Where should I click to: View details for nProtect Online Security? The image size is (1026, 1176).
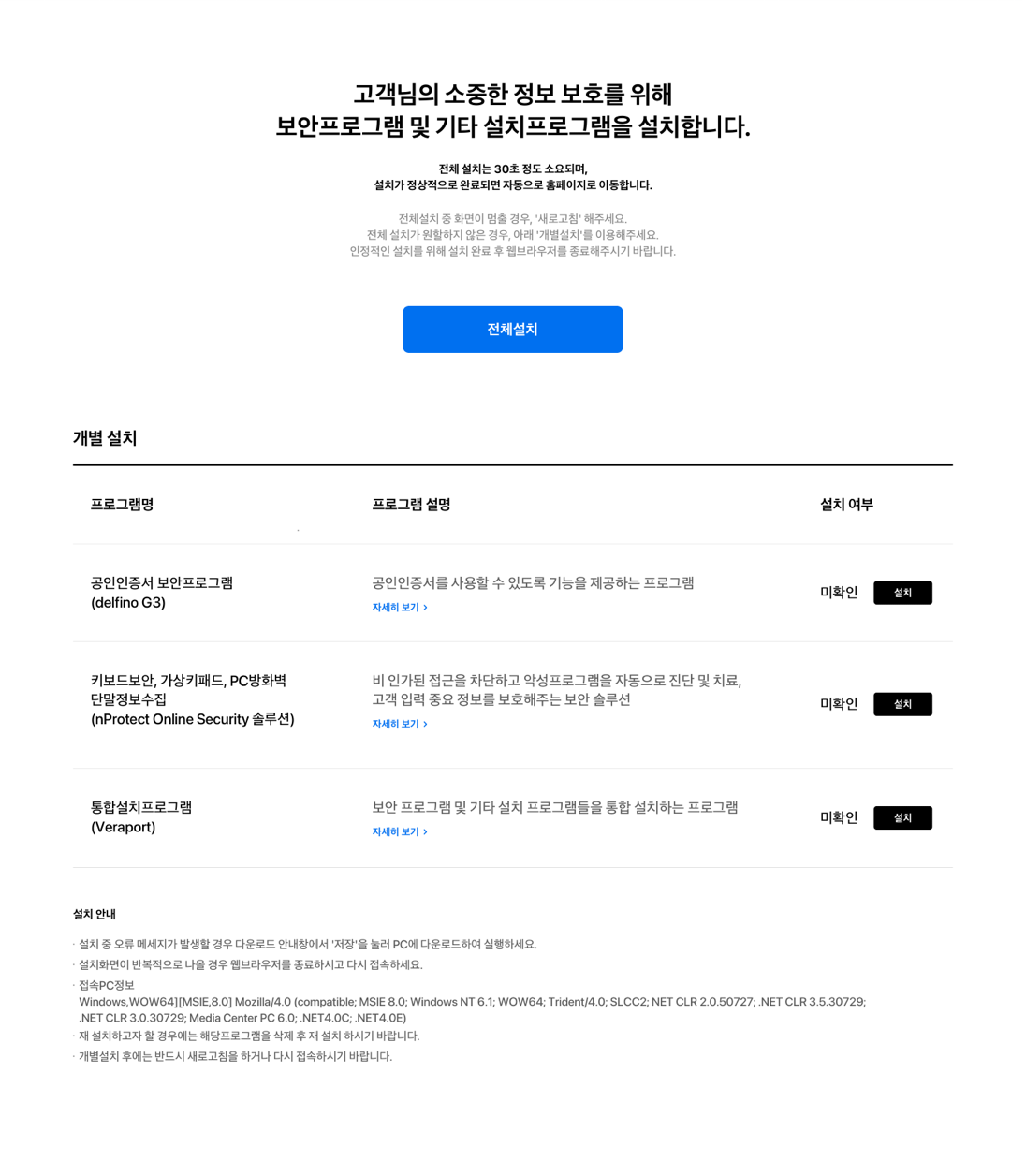click(x=399, y=724)
